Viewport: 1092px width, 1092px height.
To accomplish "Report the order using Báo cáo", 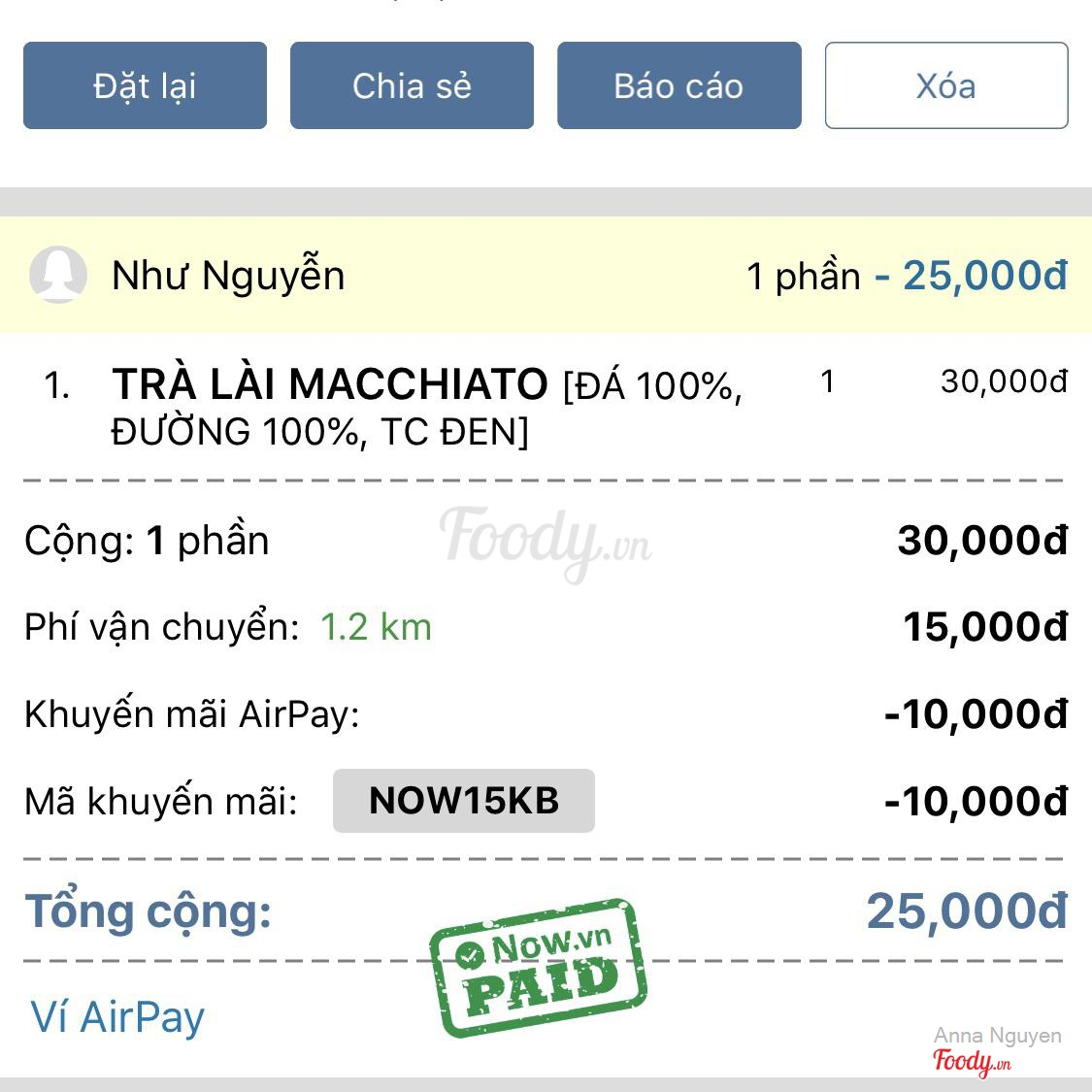I will tap(678, 85).
